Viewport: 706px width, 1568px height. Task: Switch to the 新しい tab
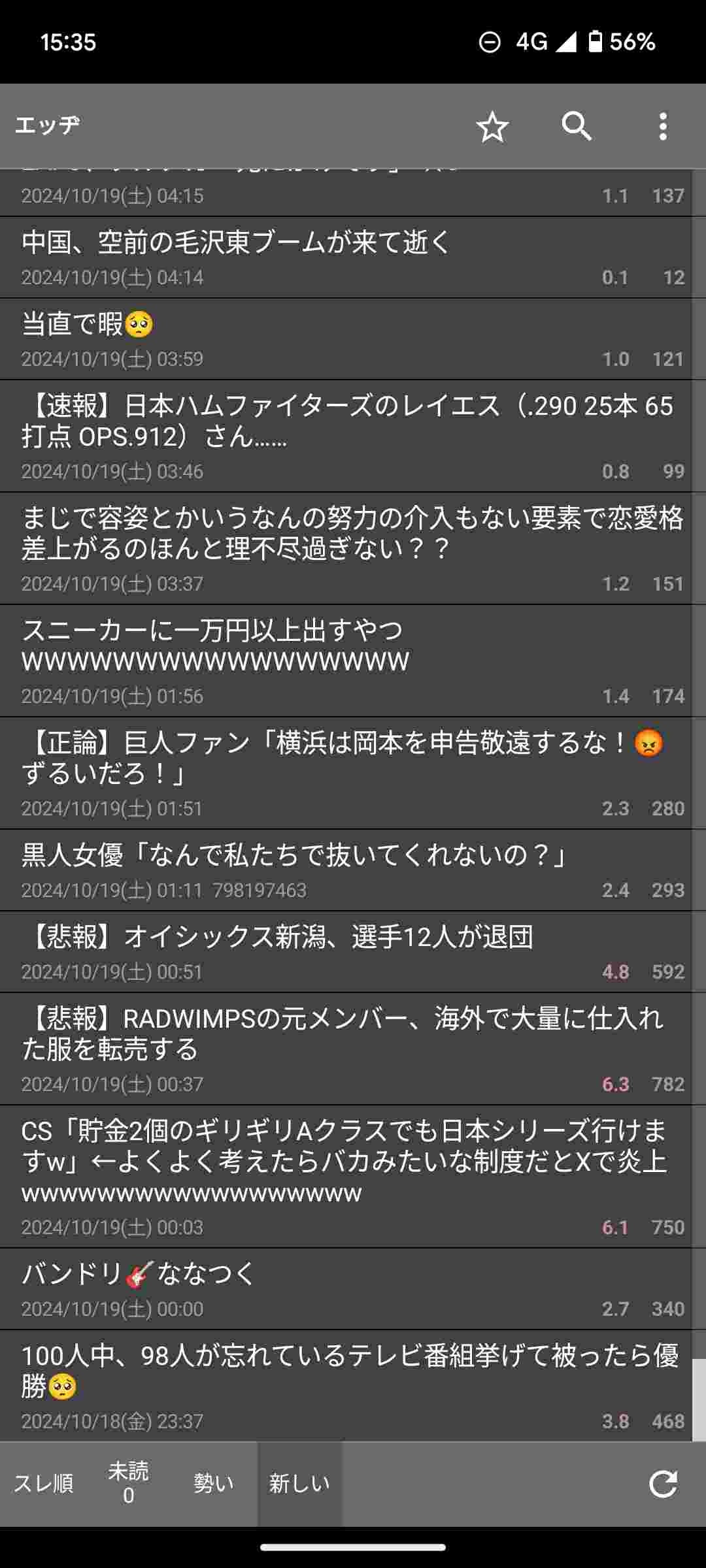coord(299,1484)
